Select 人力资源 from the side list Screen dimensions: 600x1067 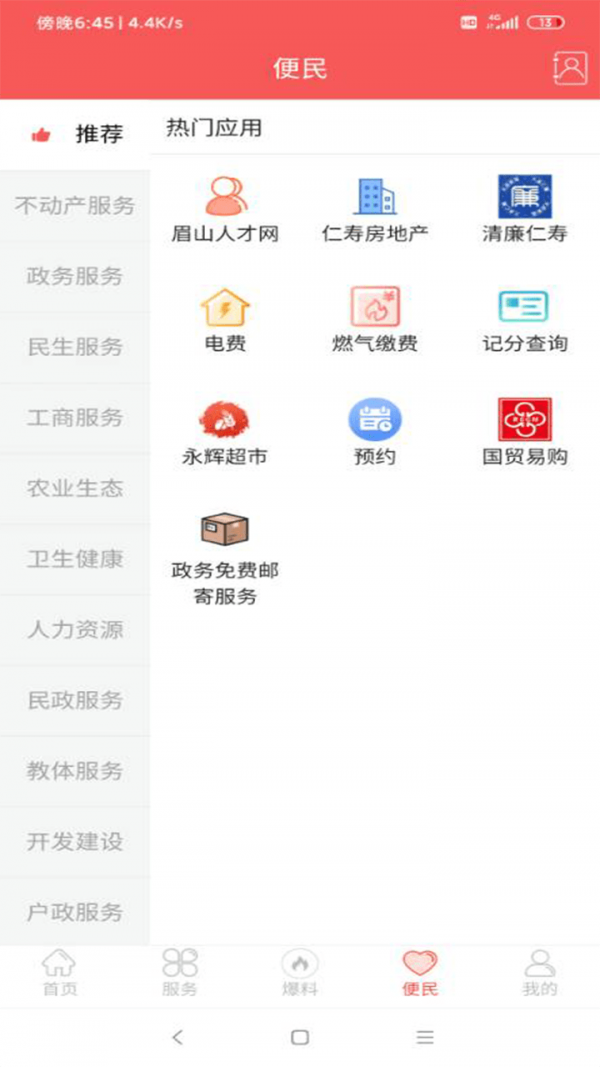point(75,630)
